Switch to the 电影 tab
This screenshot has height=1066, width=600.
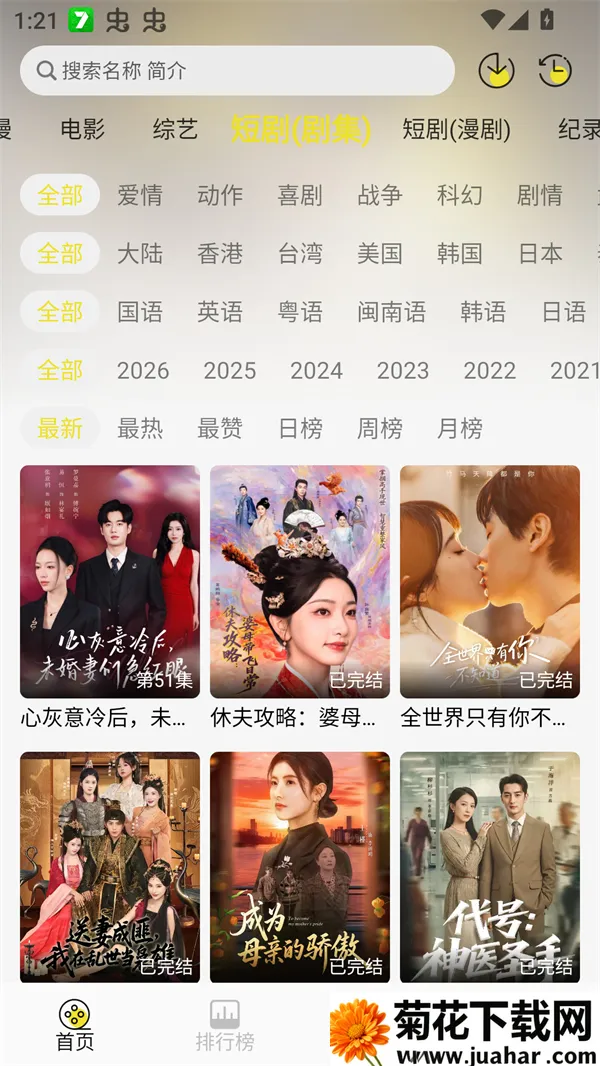[83, 129]
